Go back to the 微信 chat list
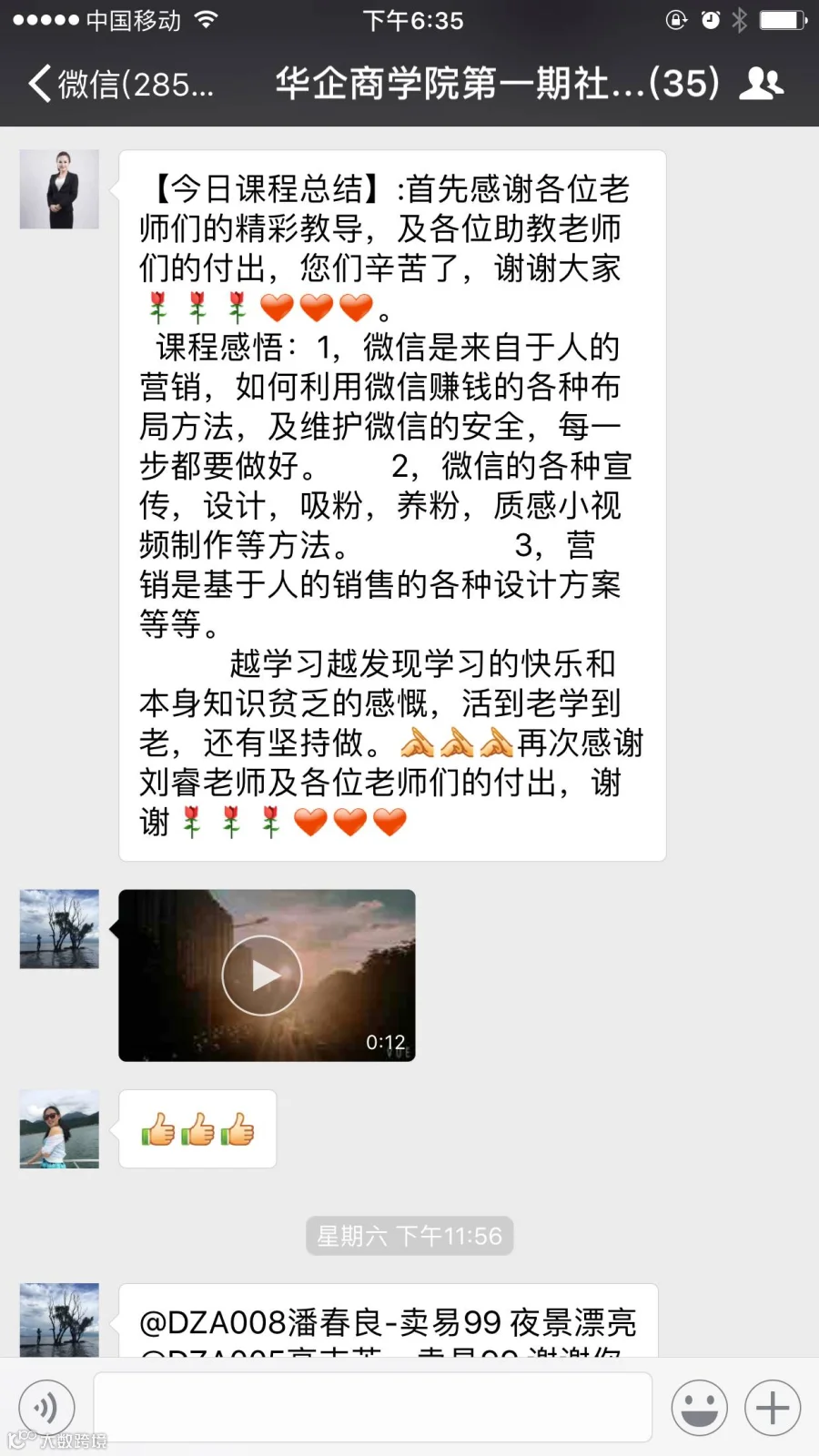Image resolution: width=819 pixels, height=1456 pixels. [x=121, y=84]
